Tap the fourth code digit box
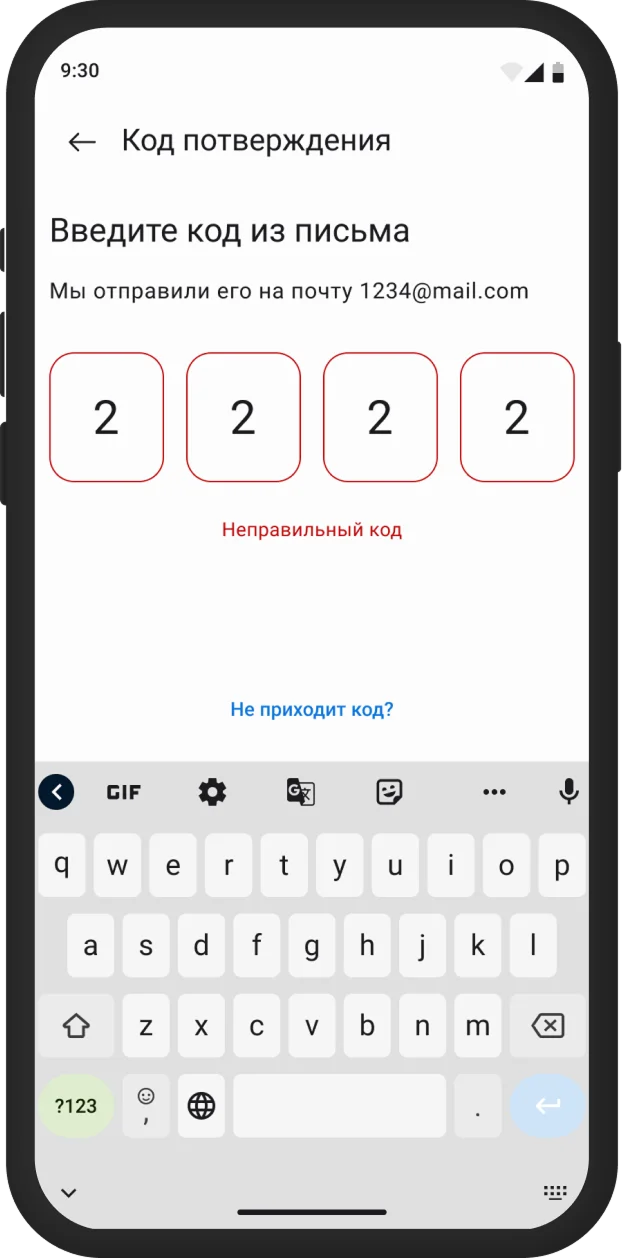Viewport: 624px width, 1258px height. tap(517, 417)
